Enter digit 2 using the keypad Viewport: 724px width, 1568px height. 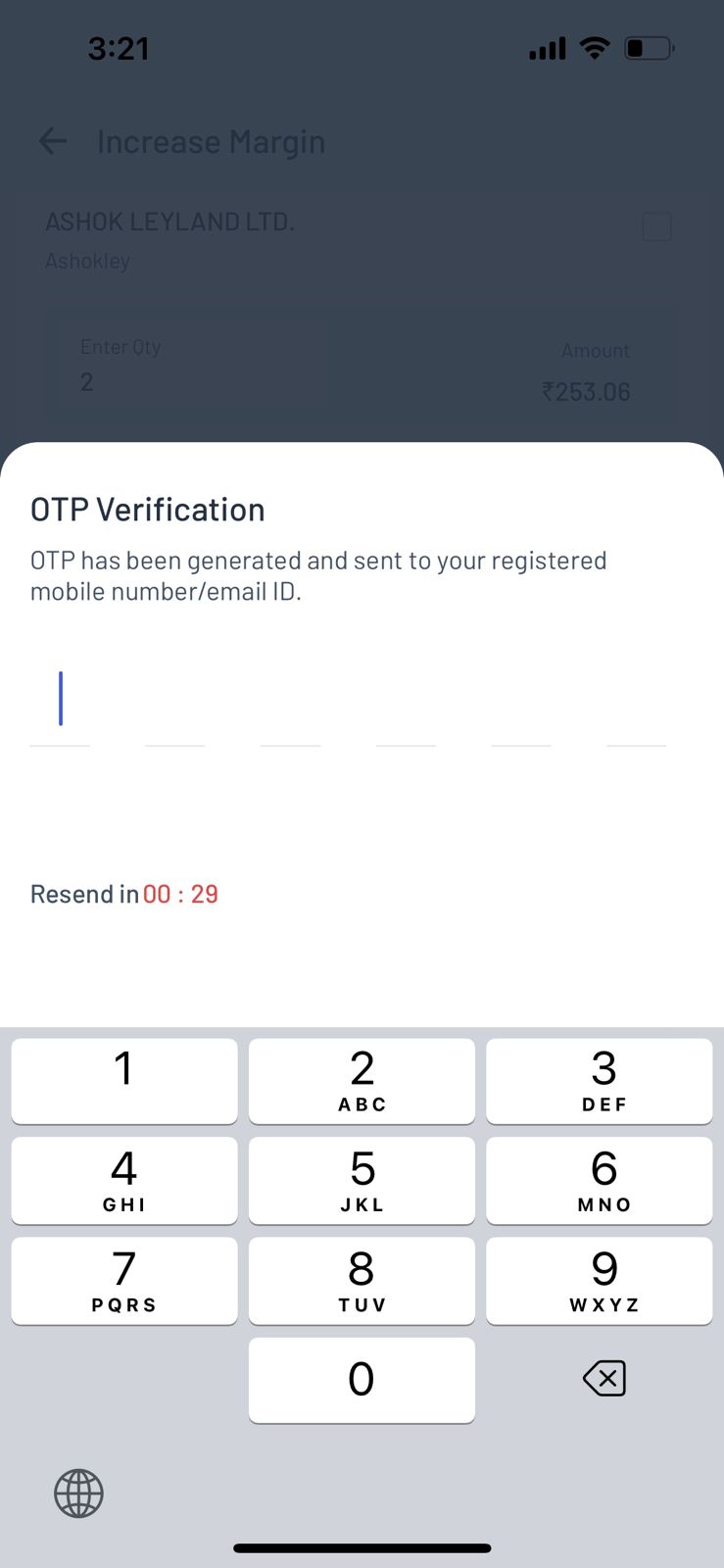pyautogui.click(x=362, y=1080)
